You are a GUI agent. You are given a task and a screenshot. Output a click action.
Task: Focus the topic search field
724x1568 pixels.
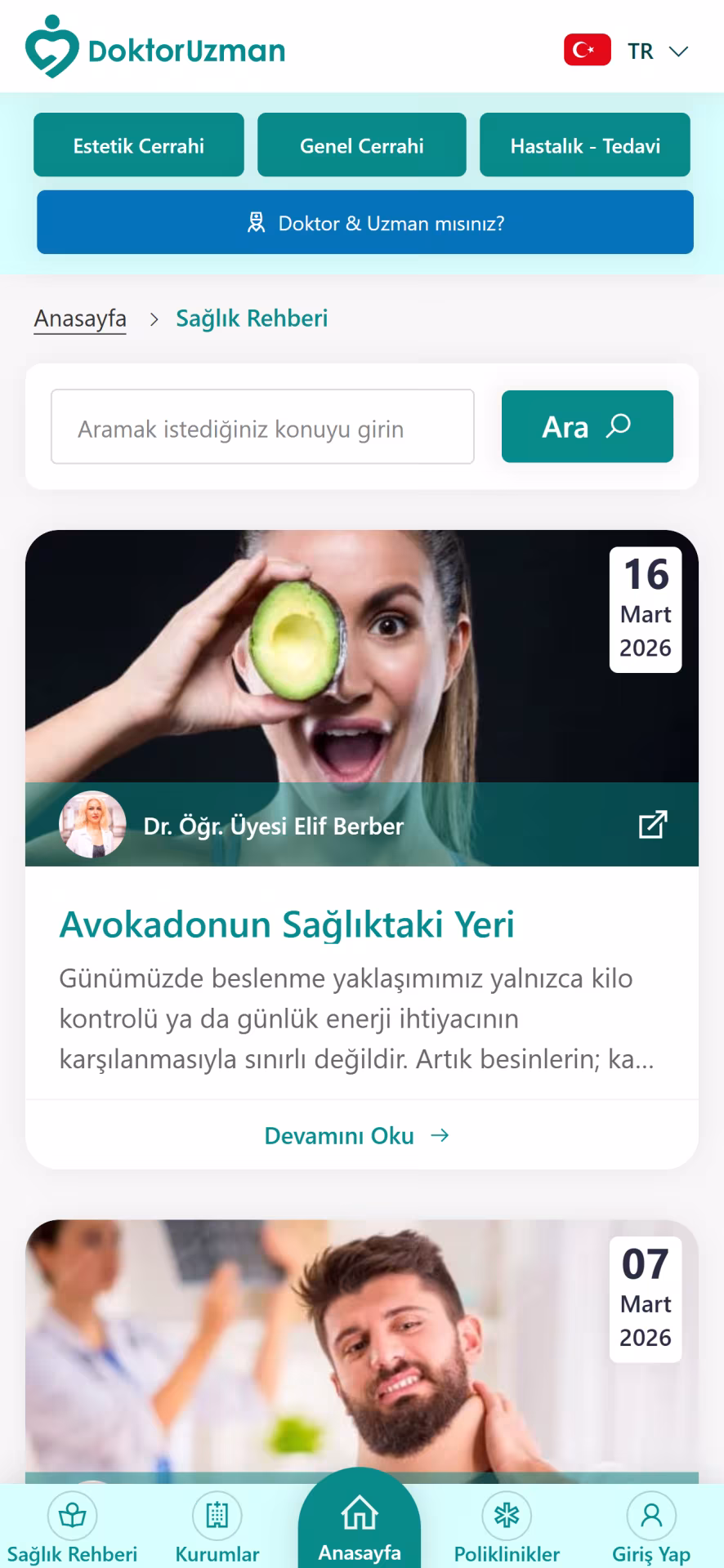262,427
